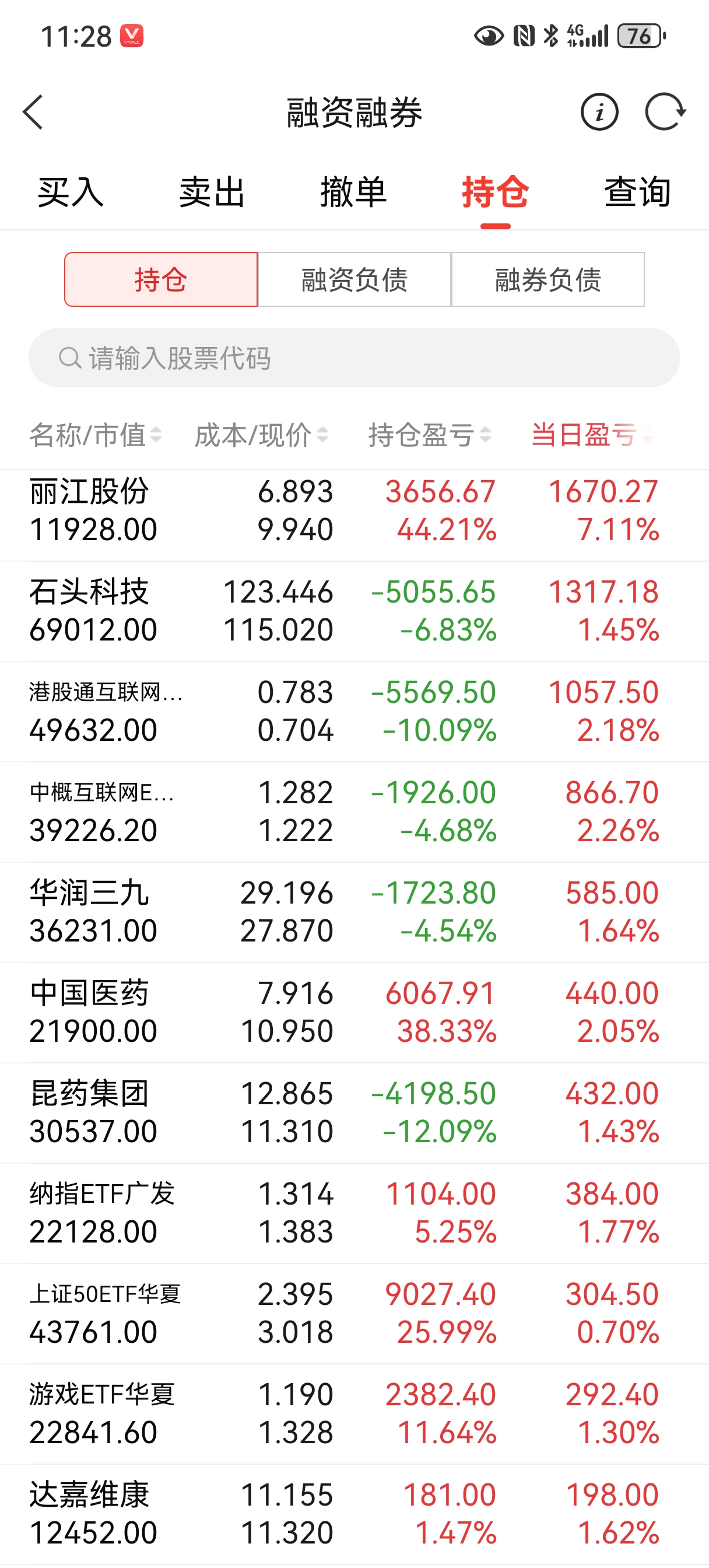Open the 丽江股份 holding row
709x1568 pixels.
pos(354,510)
